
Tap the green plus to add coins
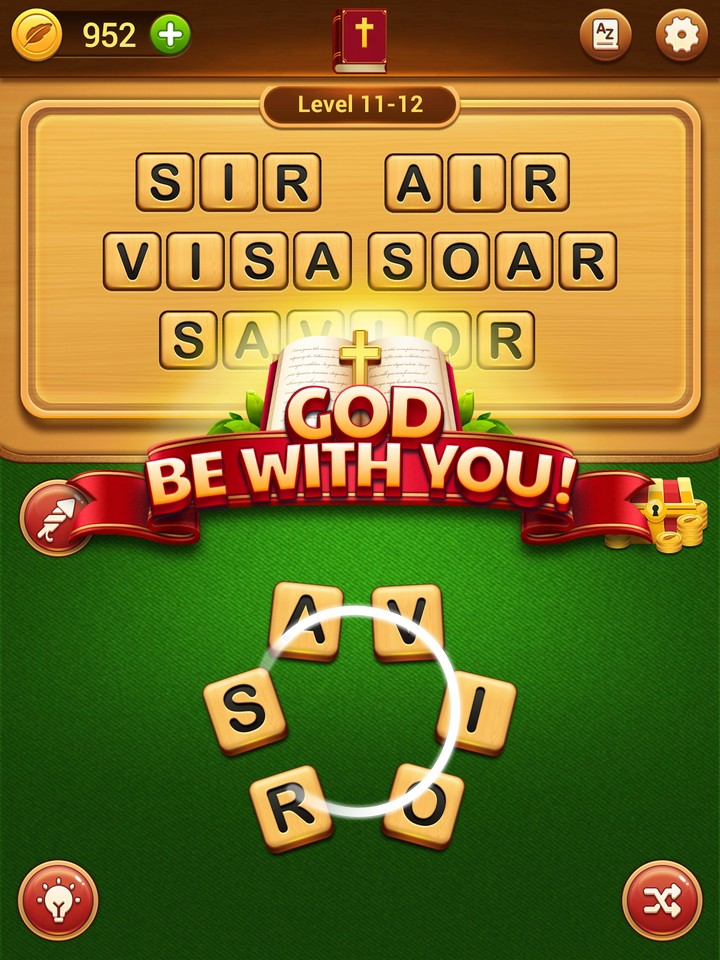(170, 35)
